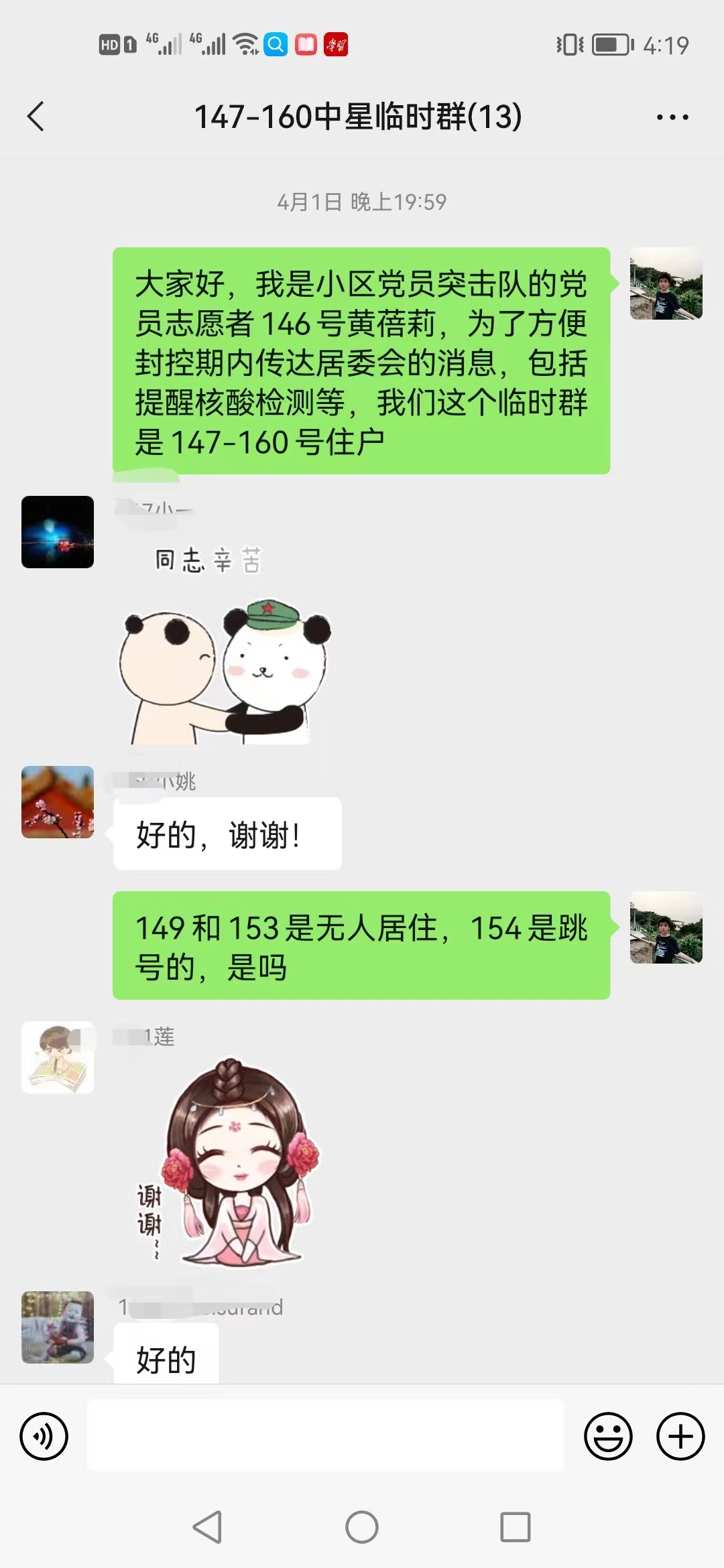This screenshot has width=724, height=1568.
Task: Switch to voice message input
Action: click(x=44, y=1436)
